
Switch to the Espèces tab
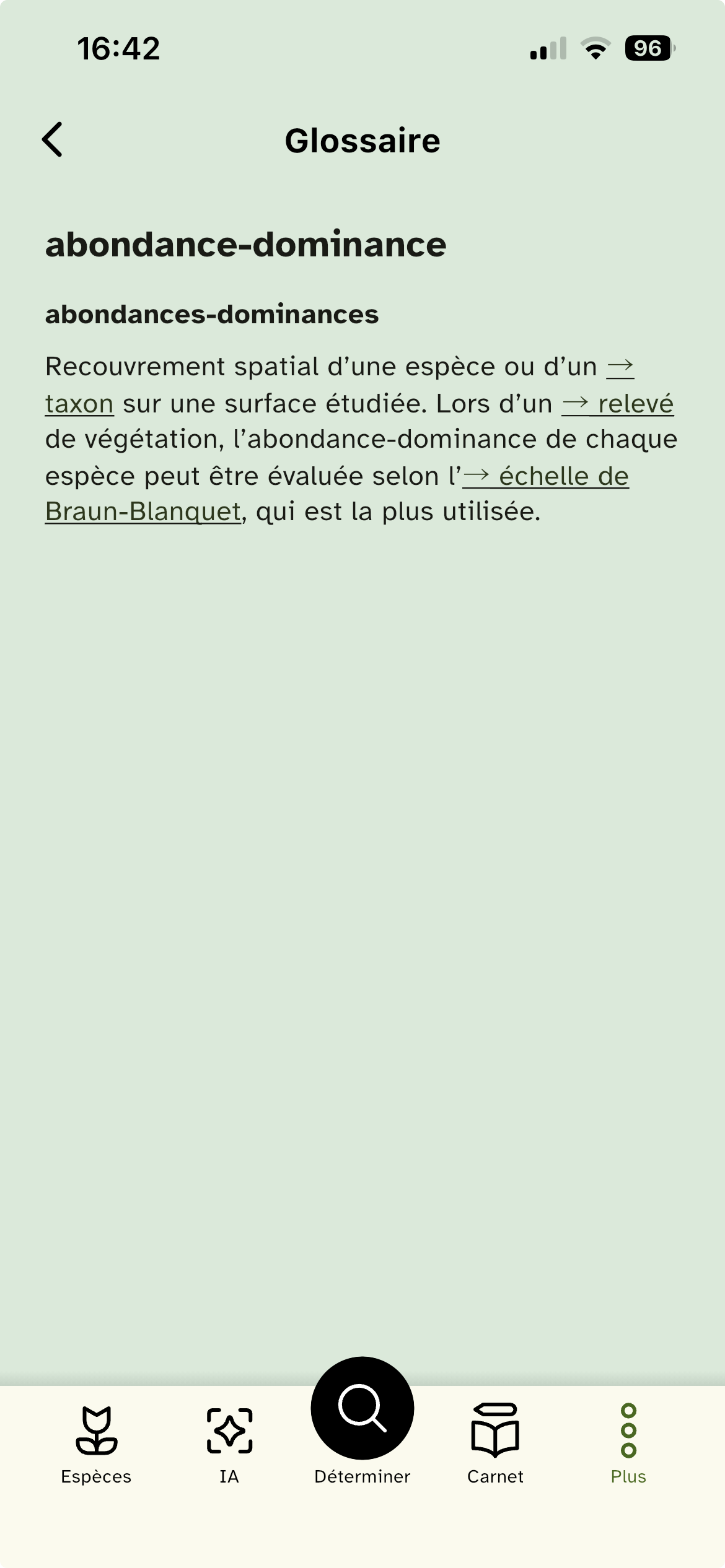coord(96,1444)
